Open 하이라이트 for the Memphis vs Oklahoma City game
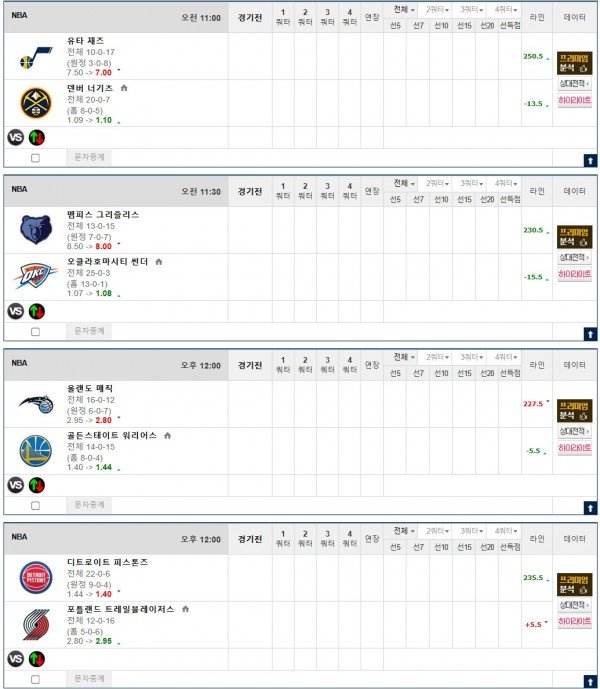Viewport: 600px width, 689px height. coord(574,274)
